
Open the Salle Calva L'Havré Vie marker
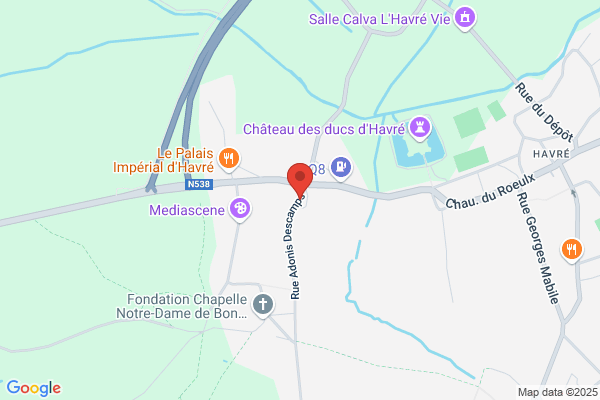coord(465,18)
